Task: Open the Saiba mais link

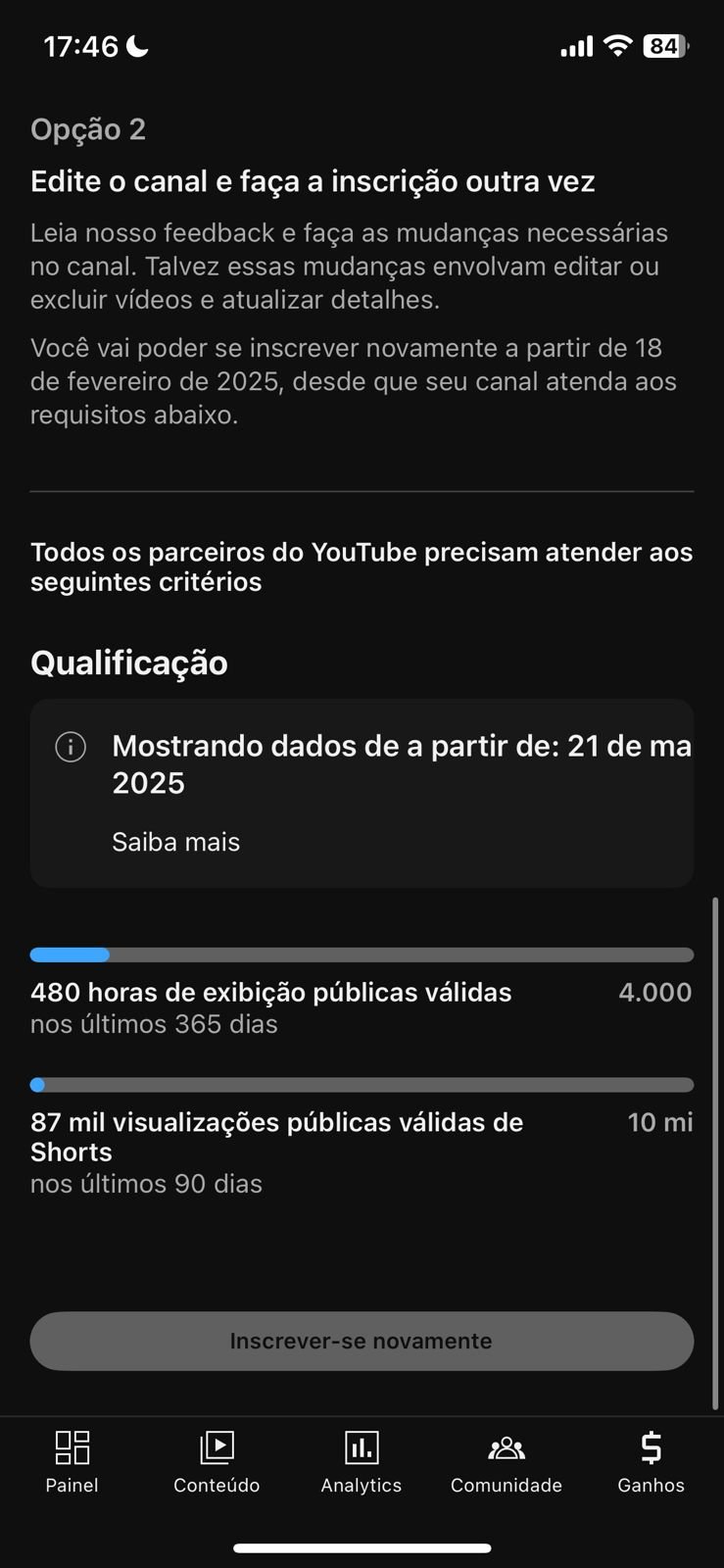Action: (x=175, y=842)
